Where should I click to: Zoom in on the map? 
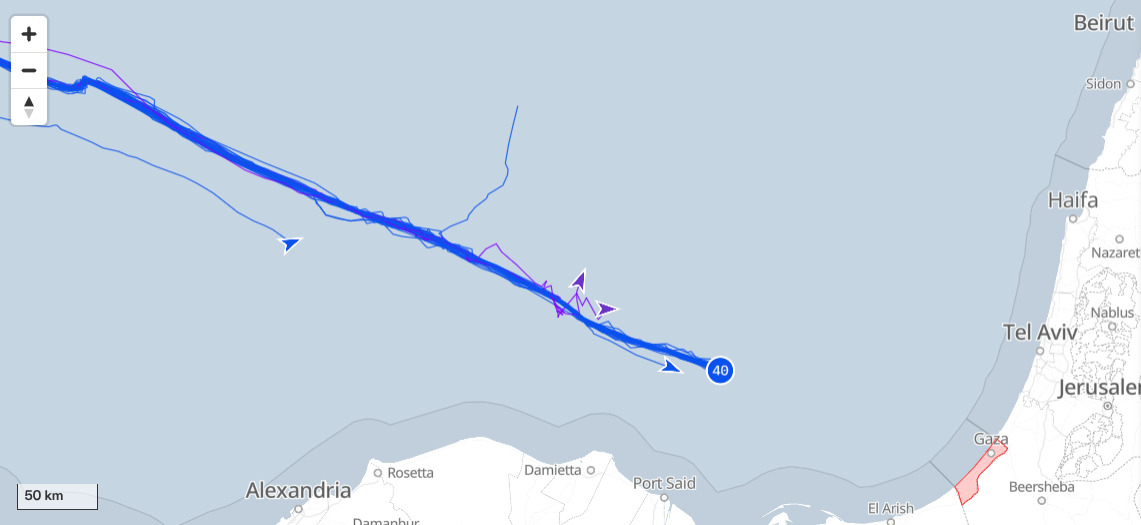click(x=29, y=34)
